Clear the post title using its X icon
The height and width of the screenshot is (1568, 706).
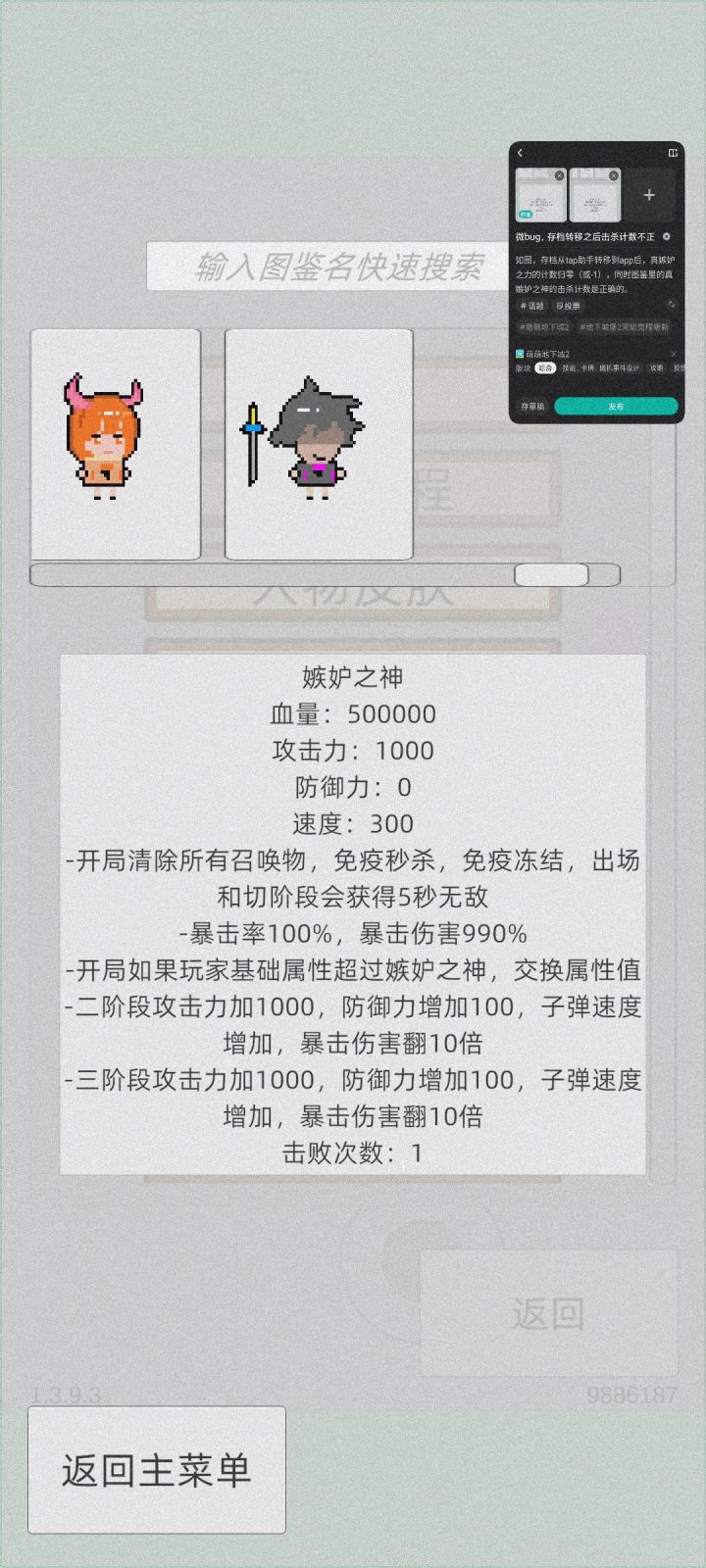click(668, 237)
